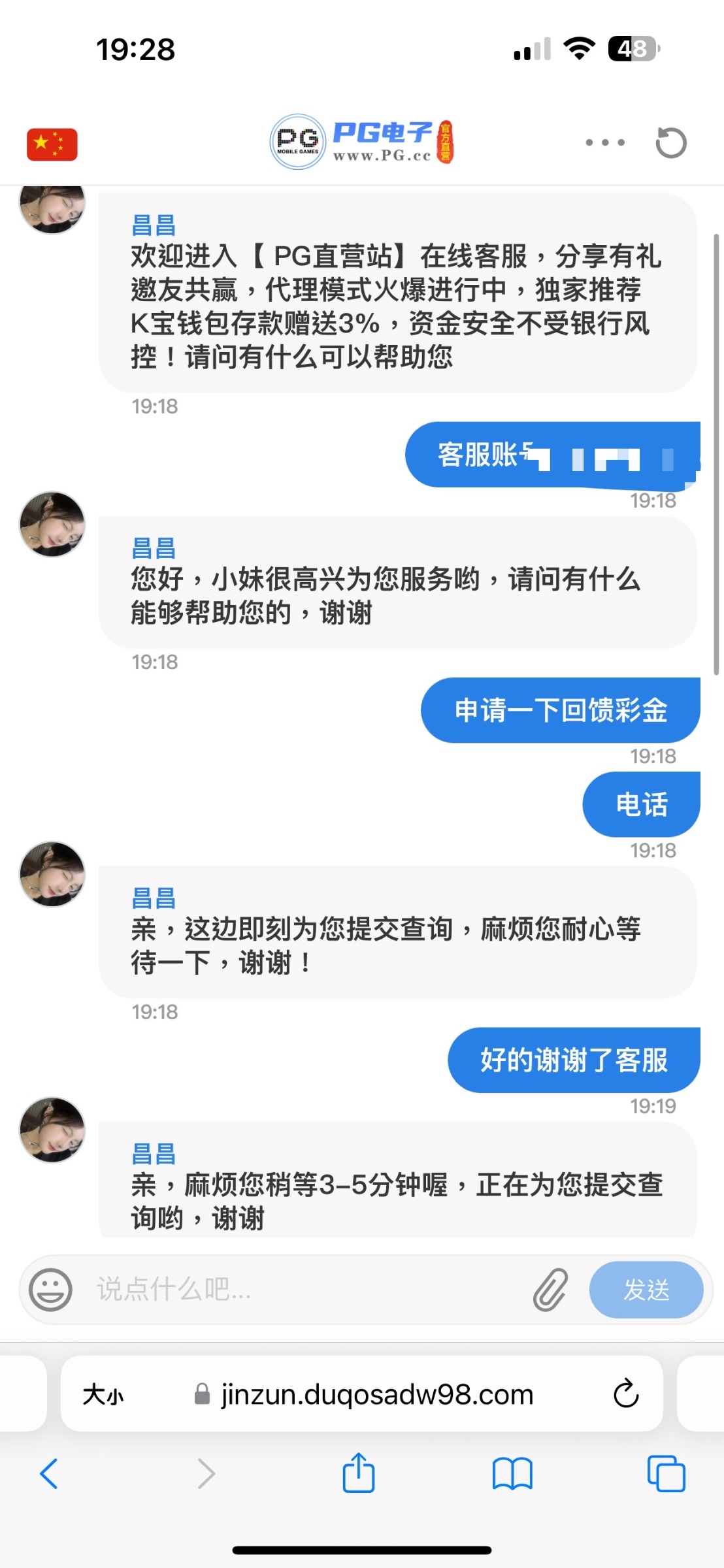Open the three-dot overflow menu
Screen dimensions: 724x1568
coord(605,142)
